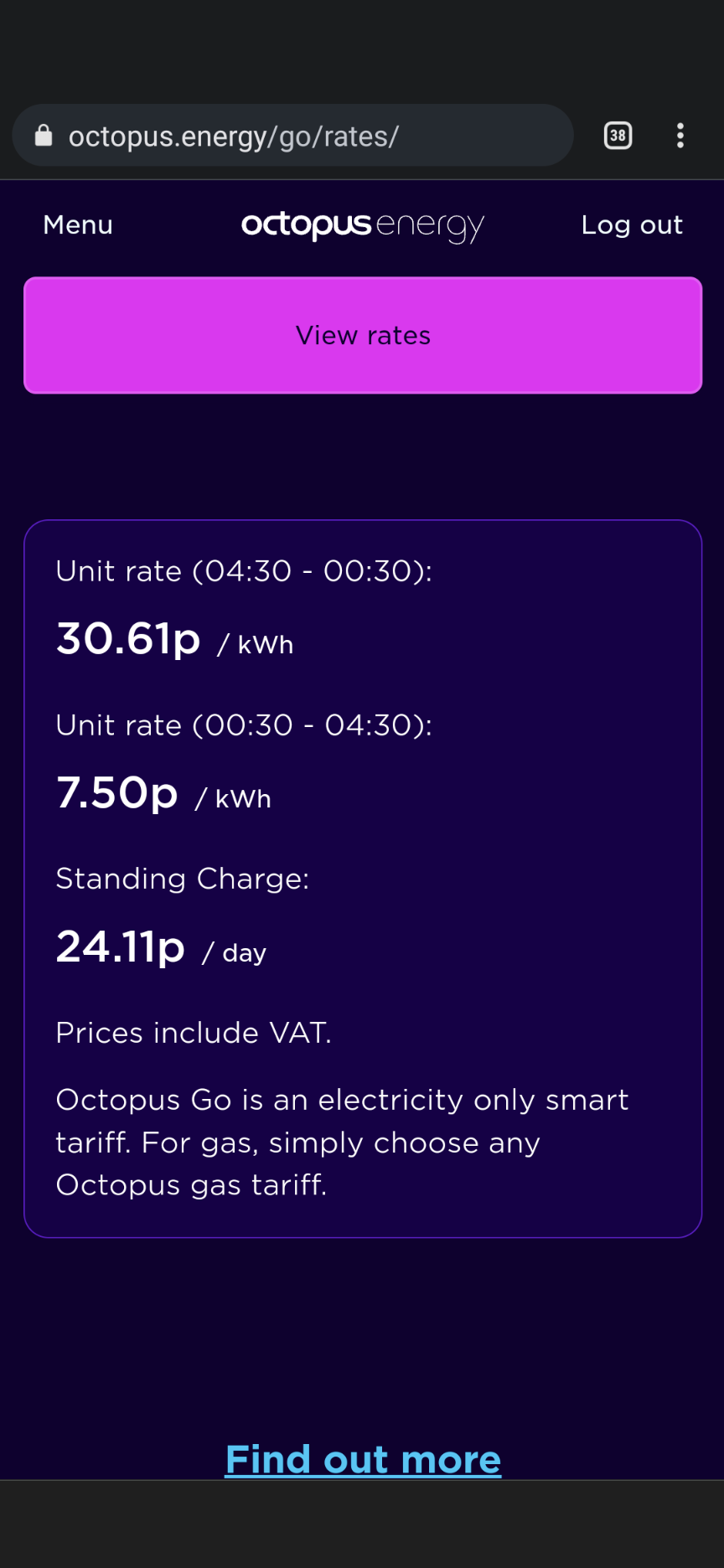The width and height of the screenshot is (724, 1568).
Task: Open the browser overflow menu
Action: (x=680, y=136)
